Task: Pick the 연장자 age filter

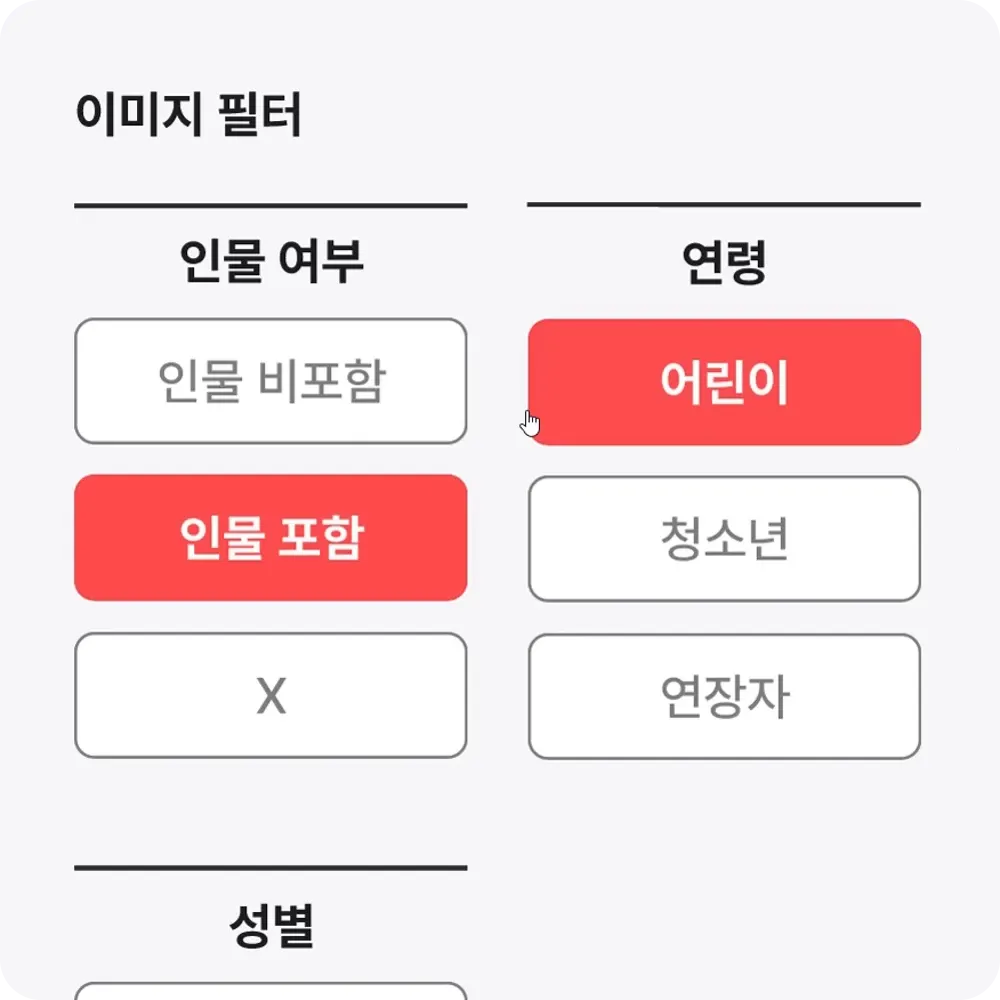Action: pyautogui.click(x=724, y=696)
